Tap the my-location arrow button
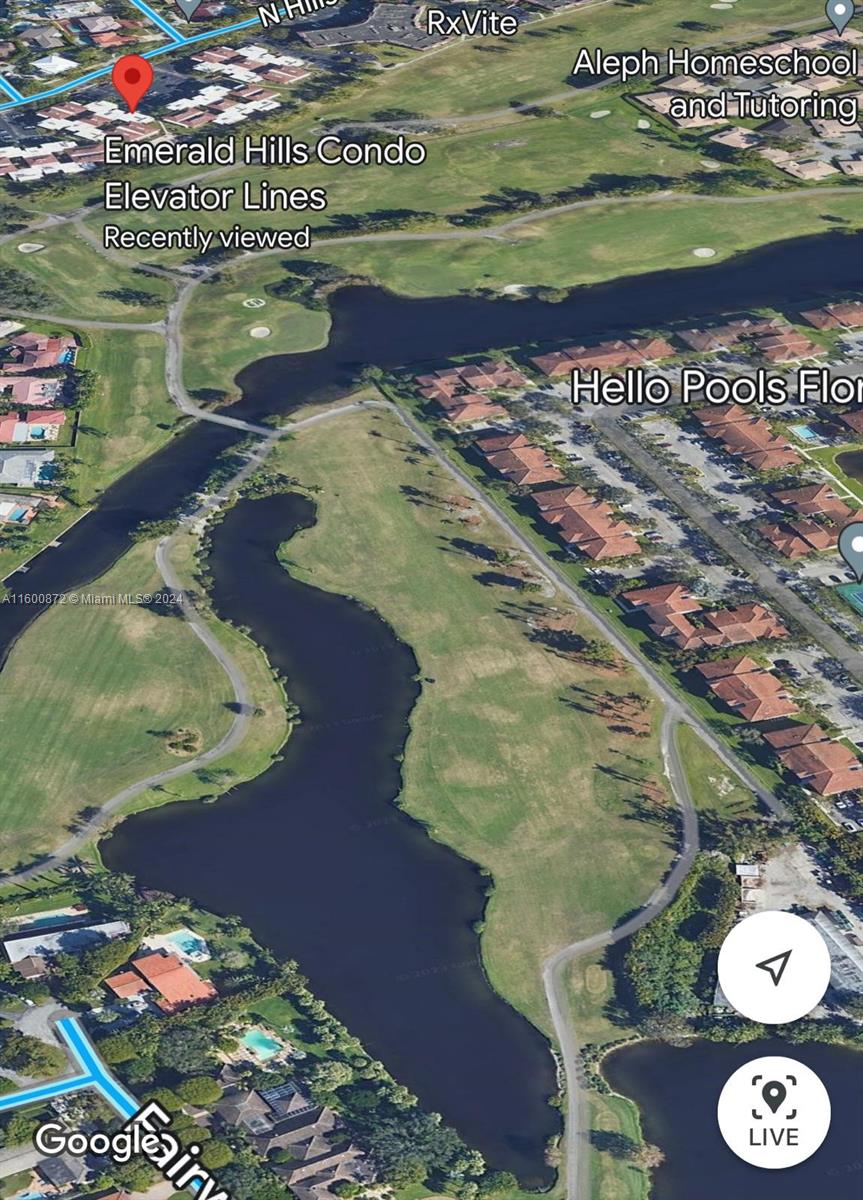 773,966
